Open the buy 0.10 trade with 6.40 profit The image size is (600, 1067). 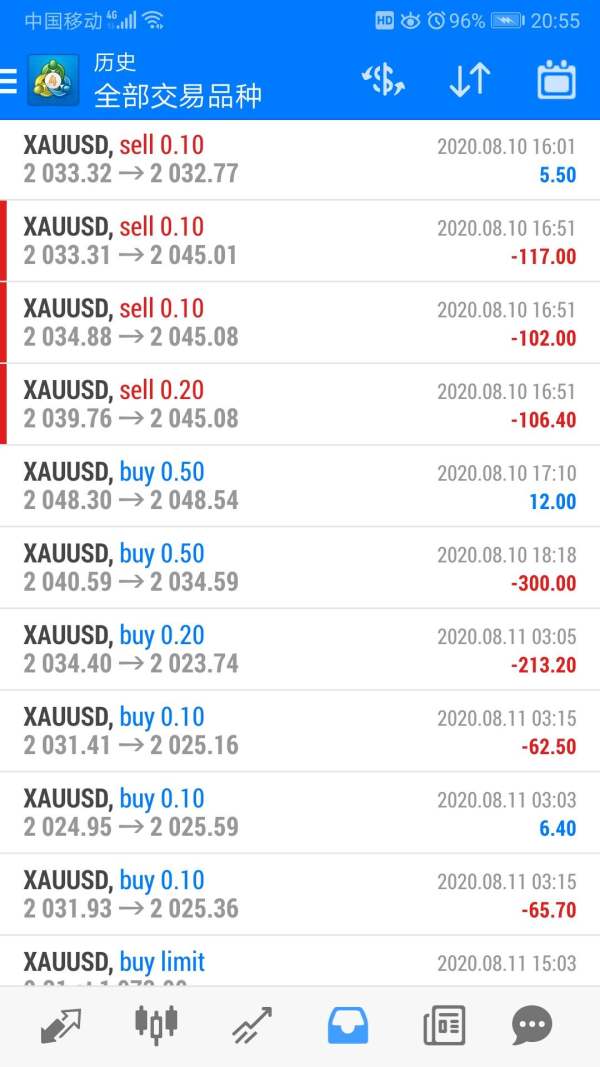300,812
